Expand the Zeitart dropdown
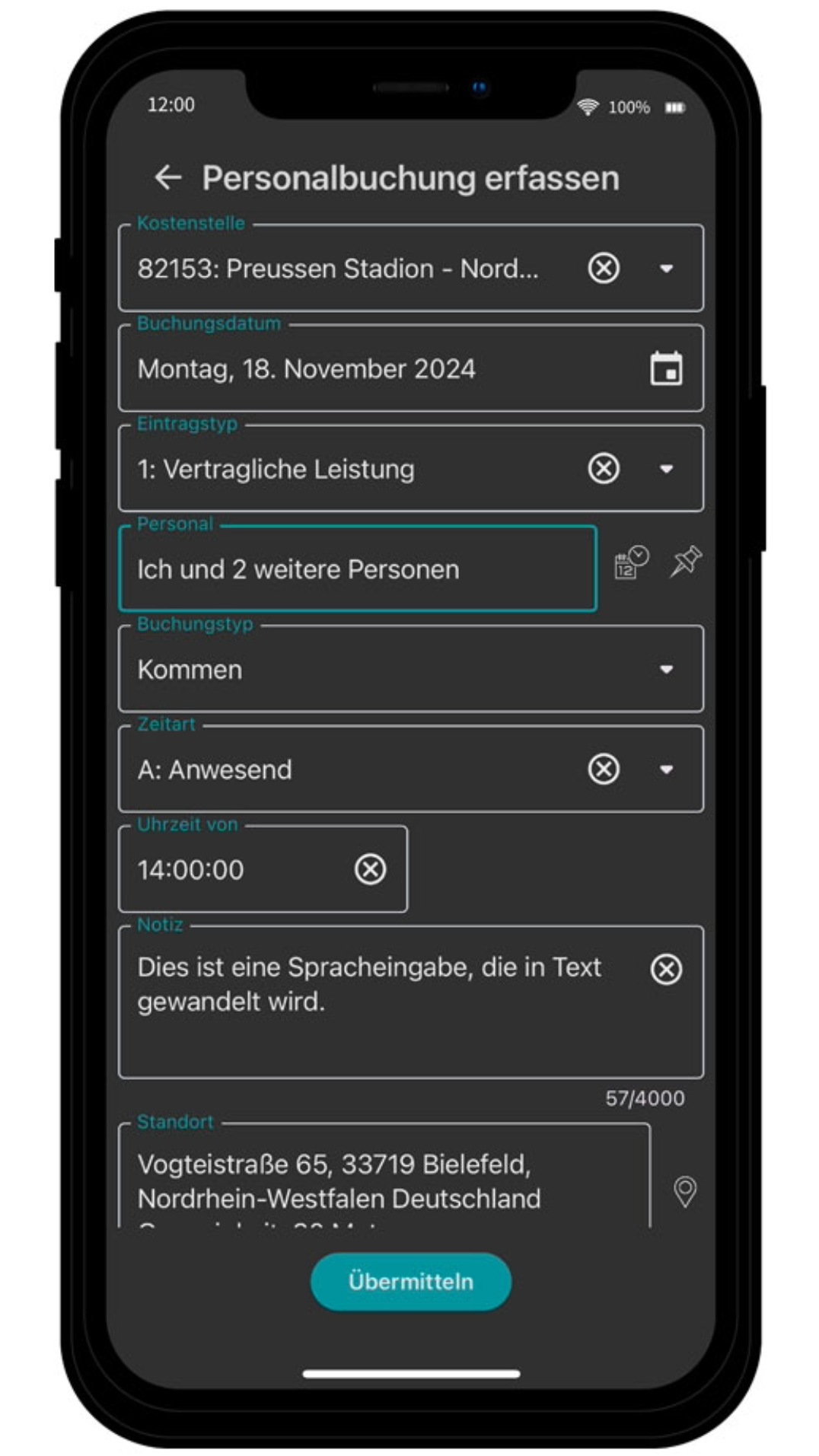 coord(666,769)
